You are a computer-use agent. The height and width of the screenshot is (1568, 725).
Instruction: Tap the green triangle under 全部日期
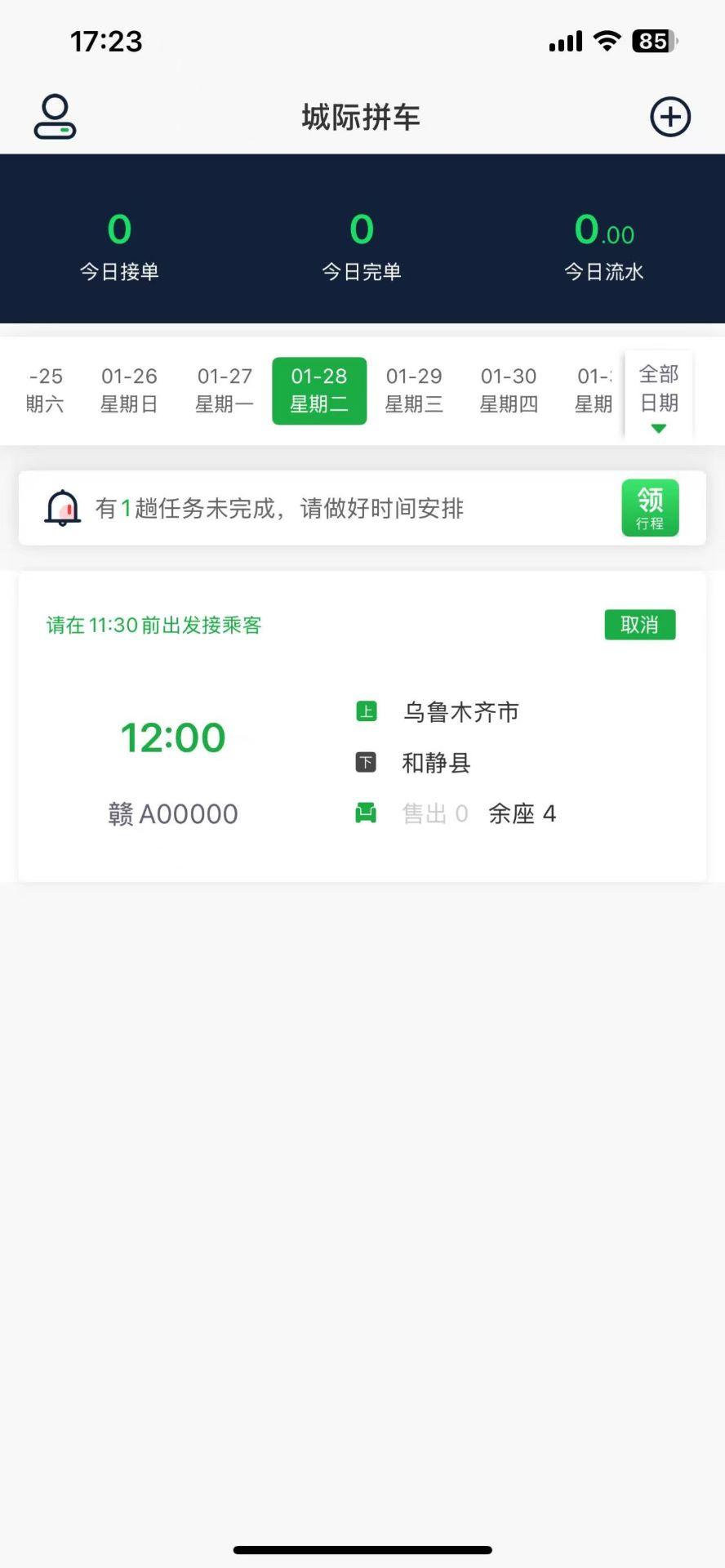click(659, 427)
